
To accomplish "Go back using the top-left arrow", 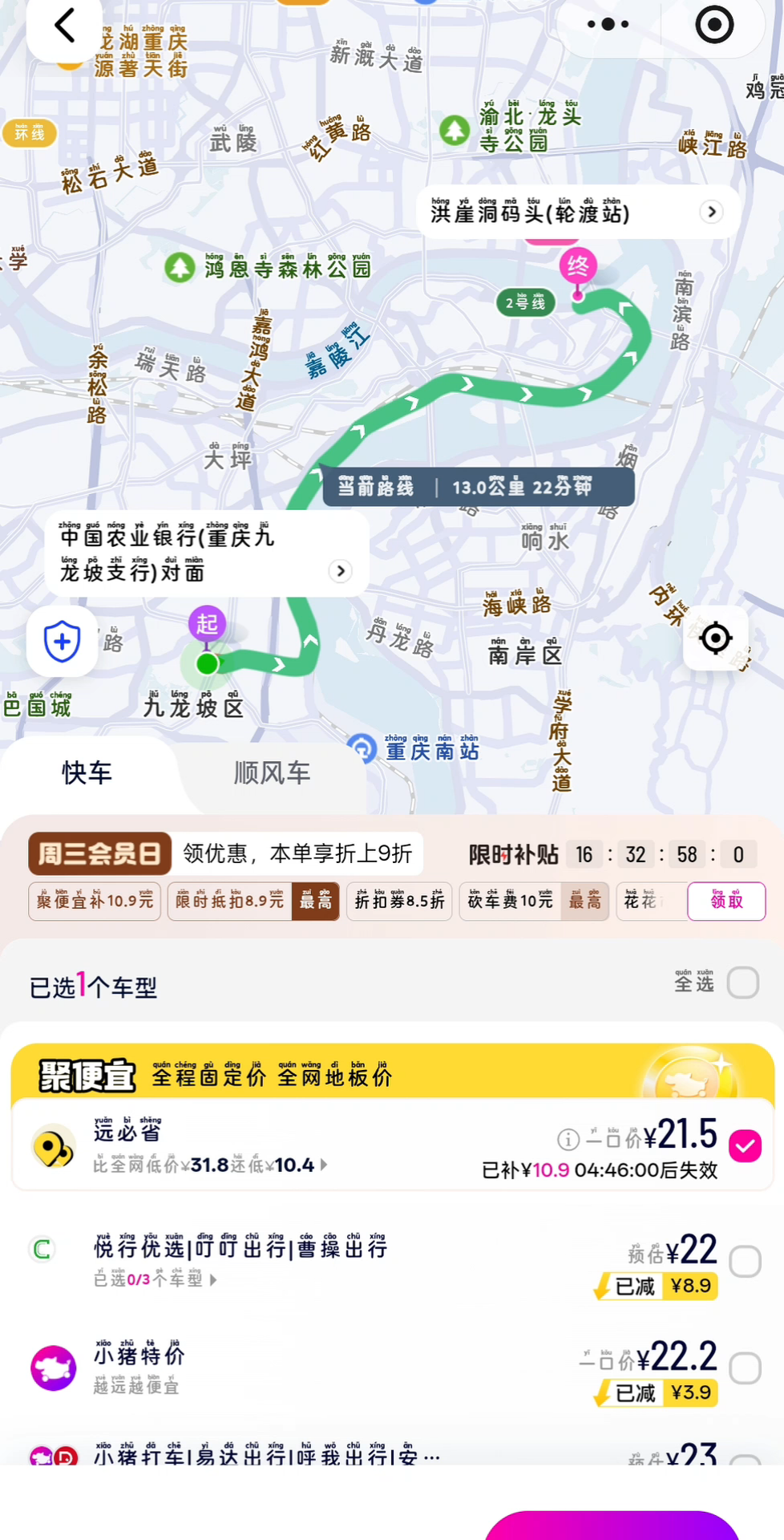I will [64, 26].
